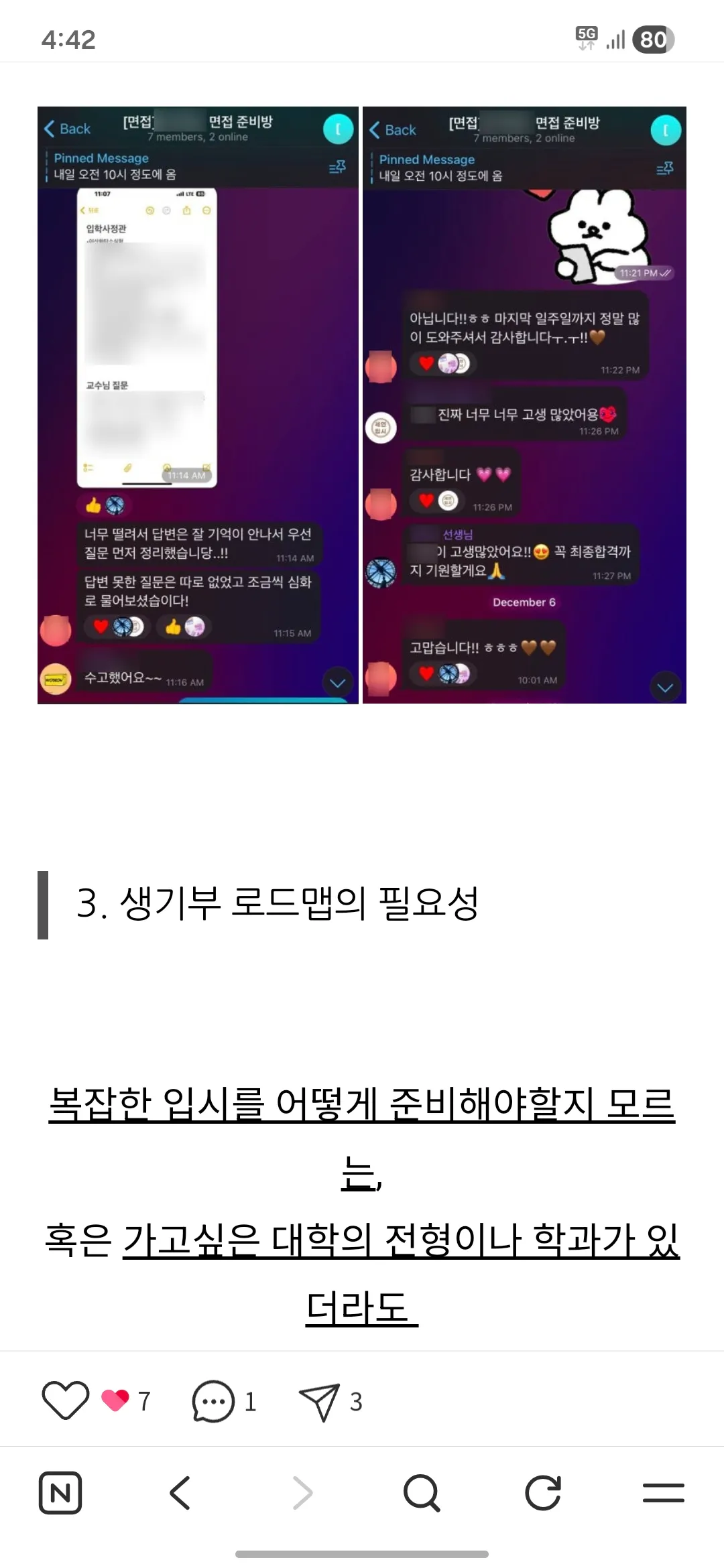Open the right chat screenshot with bunny sticker
724x1568 pixels.
point(524,405)
